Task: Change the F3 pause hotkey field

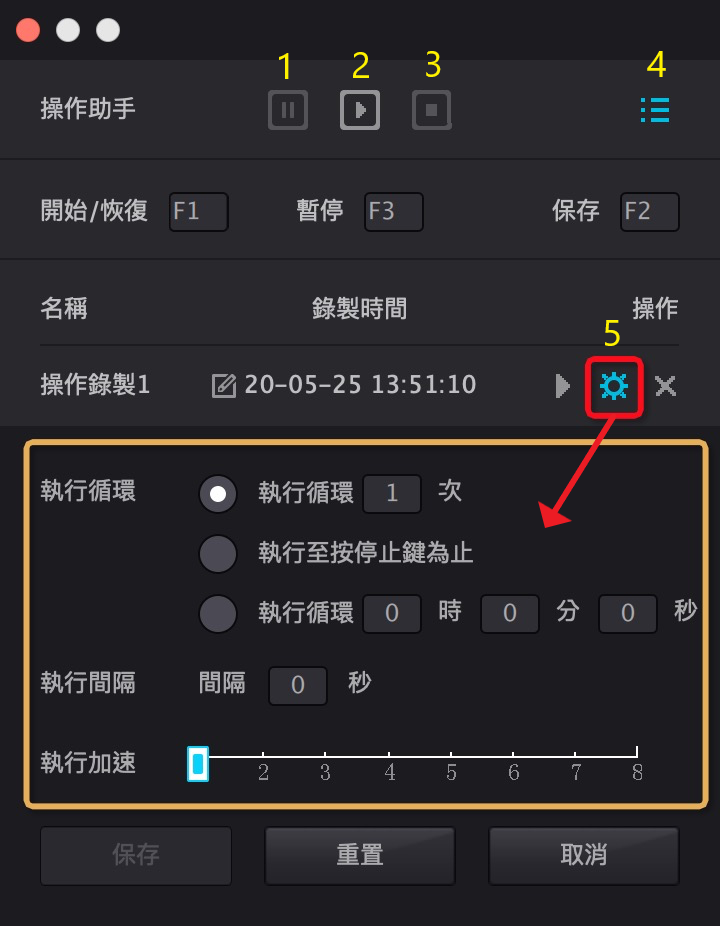Action: pyautogui.click(x=394, y=212)
